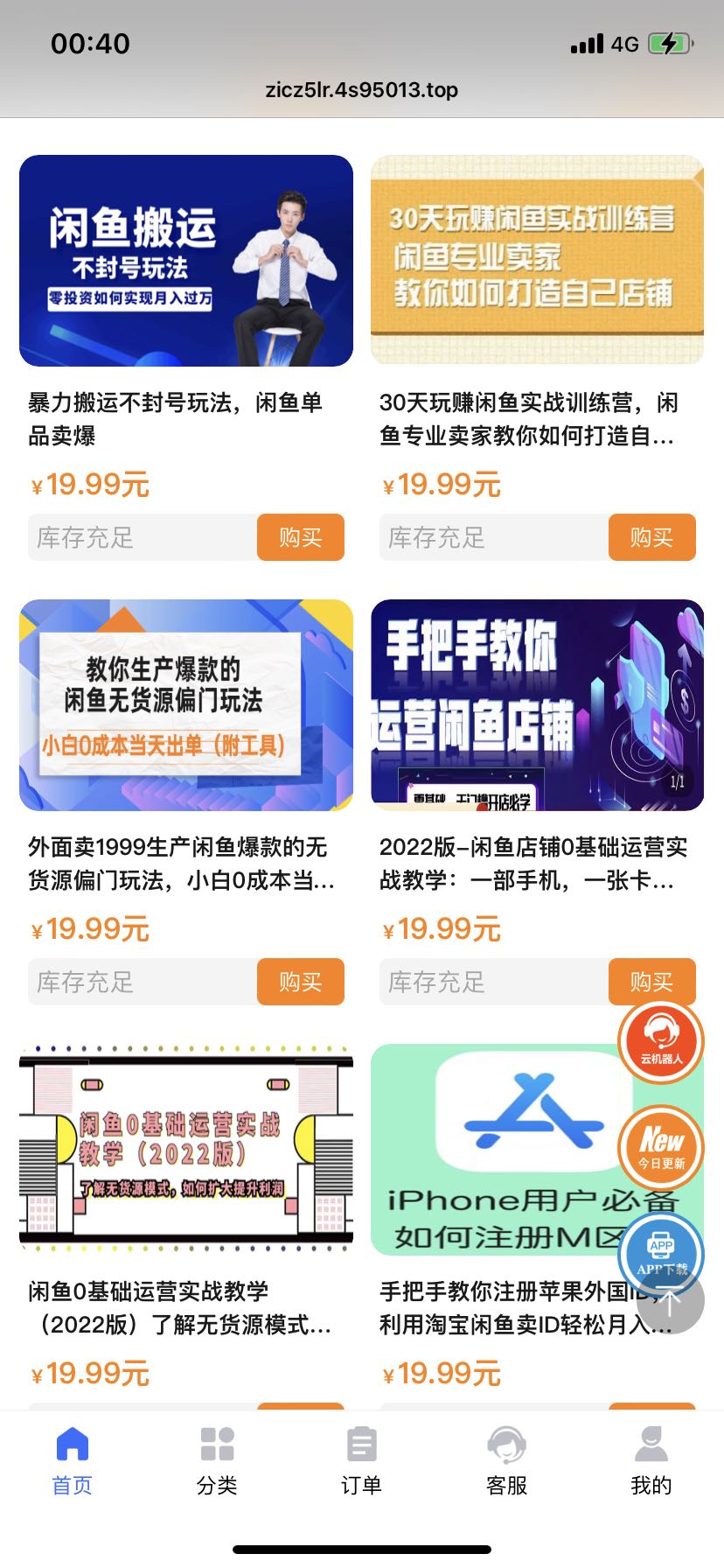Open the 闲鱼0基础运营实战教学 product image

tap(186, 1150)
